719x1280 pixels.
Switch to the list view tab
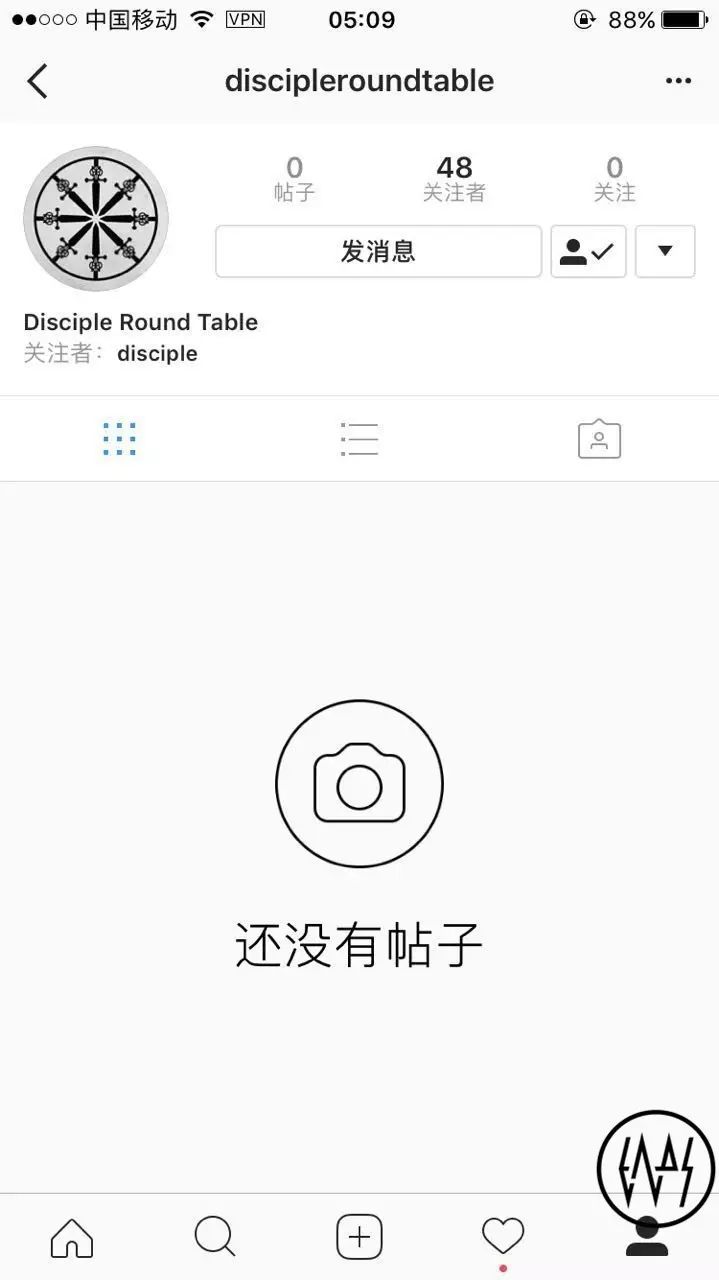(359, 439)
